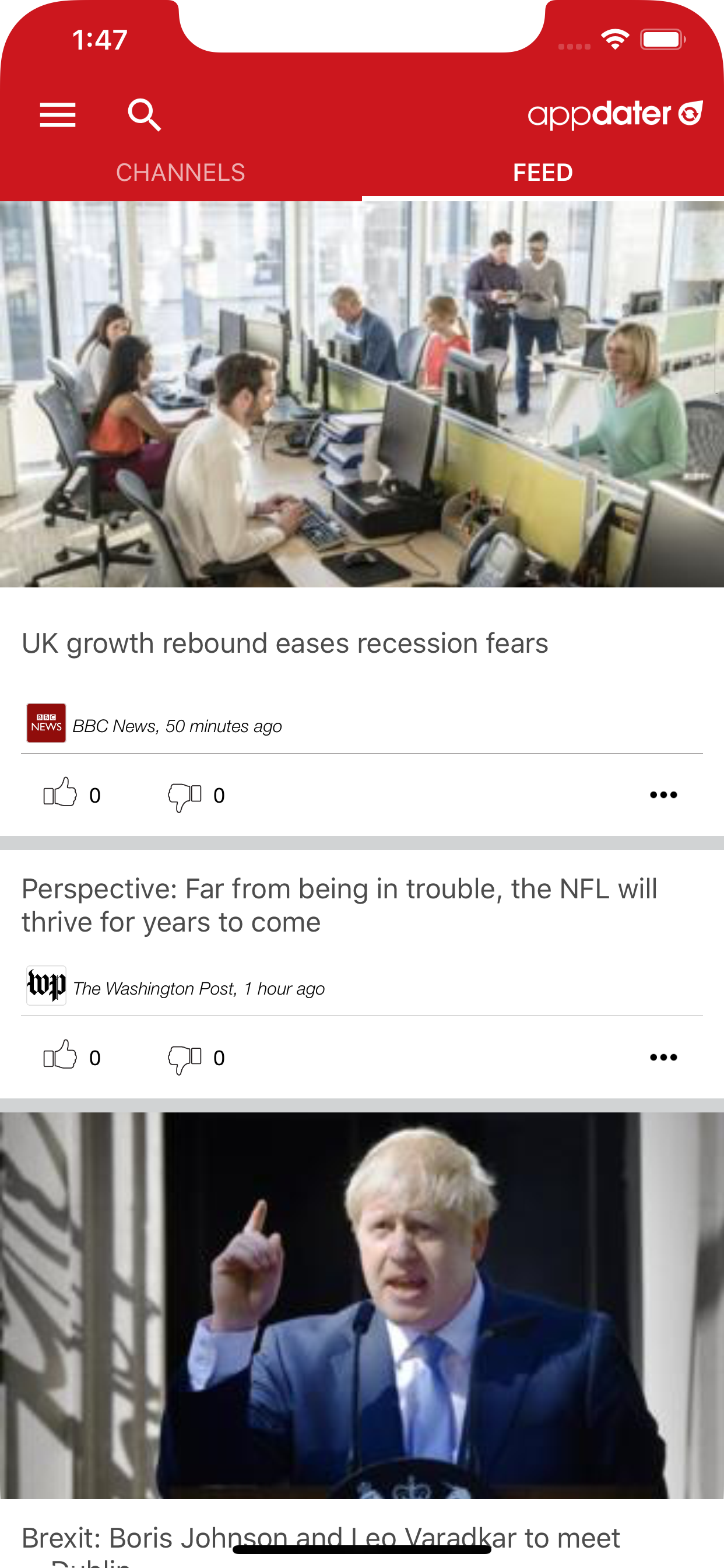Like the UK growth rebound article

click(60, 794)
